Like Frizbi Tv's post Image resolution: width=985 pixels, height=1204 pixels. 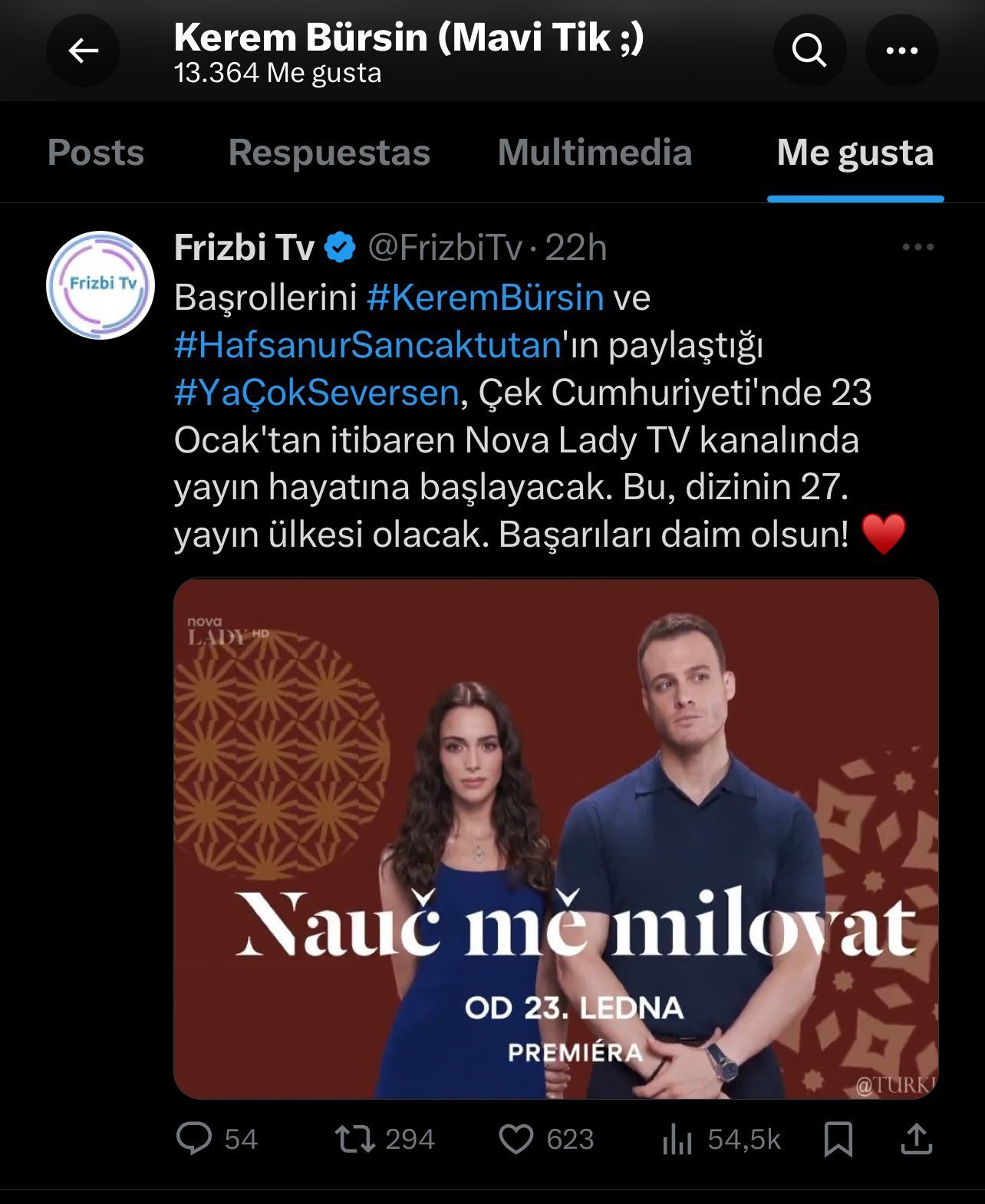click(516, 1139)
